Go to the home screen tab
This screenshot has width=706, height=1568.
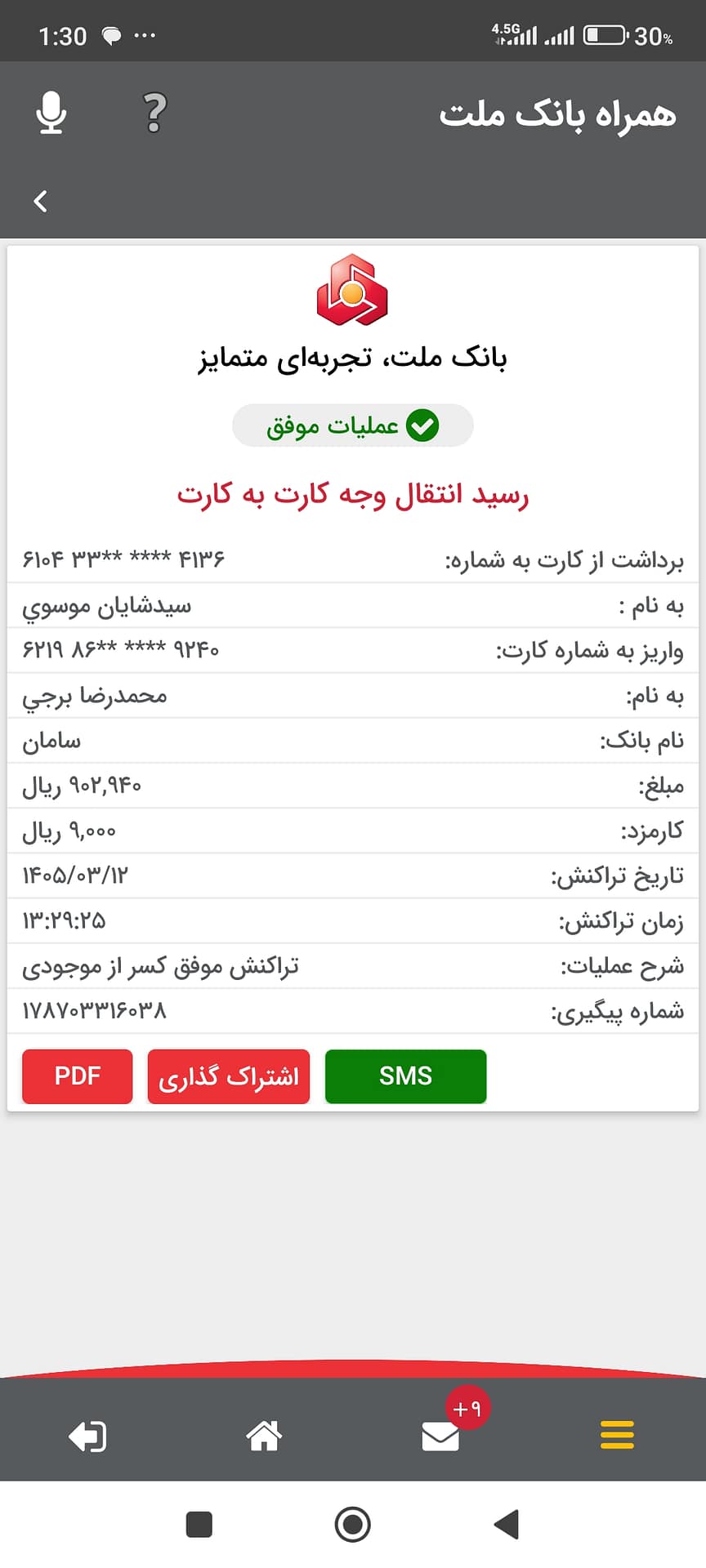[x=264, y=1435]
